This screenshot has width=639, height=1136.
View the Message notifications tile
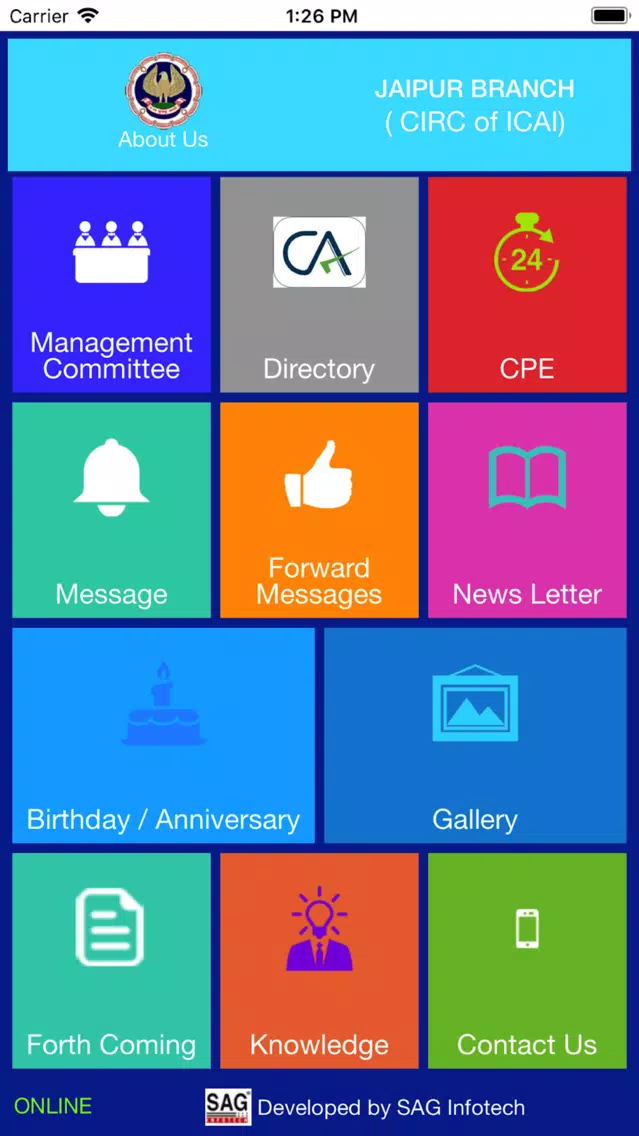click(112, 510)
